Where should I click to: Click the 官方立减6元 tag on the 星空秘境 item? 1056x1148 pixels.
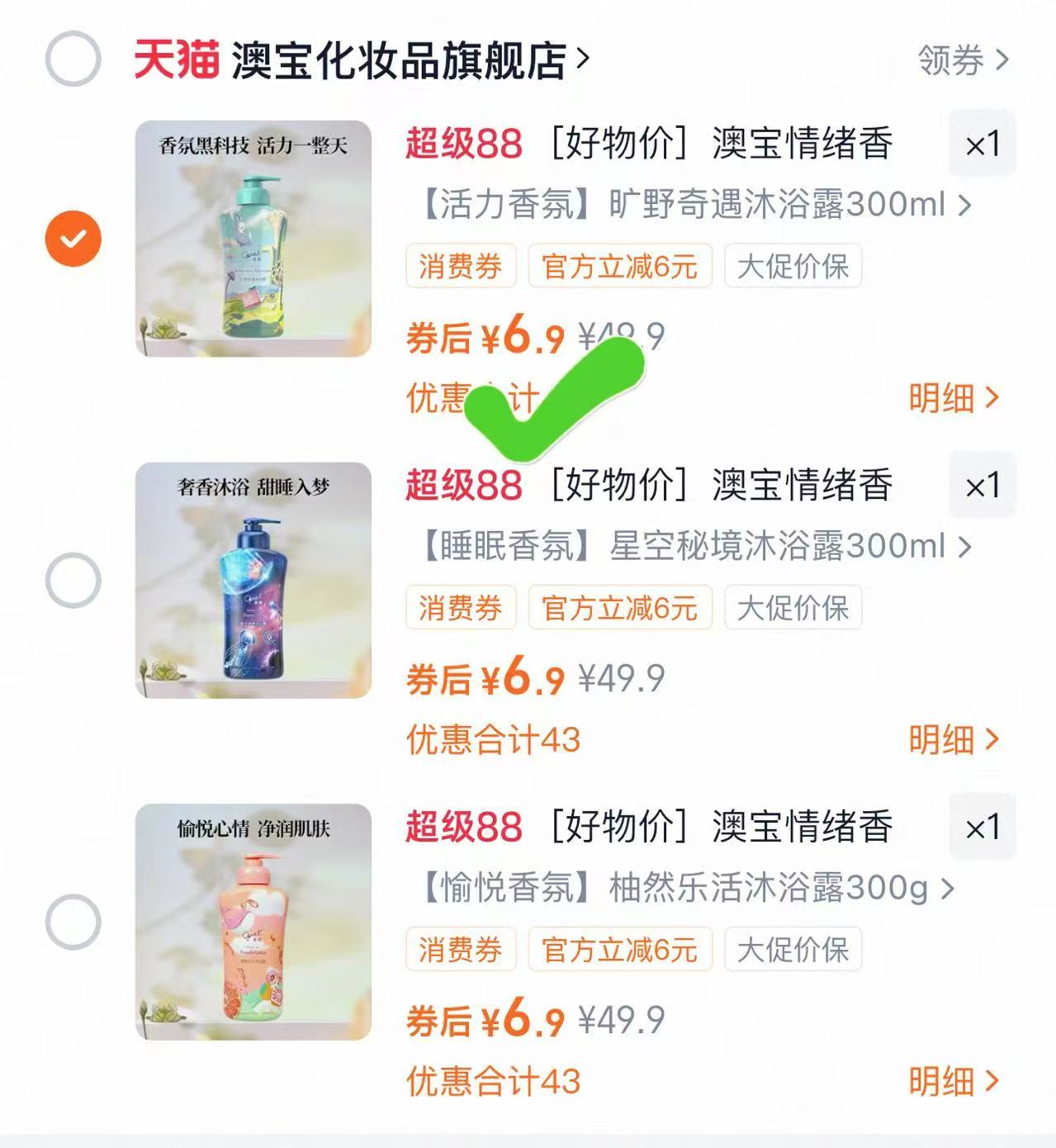[618, 608]
